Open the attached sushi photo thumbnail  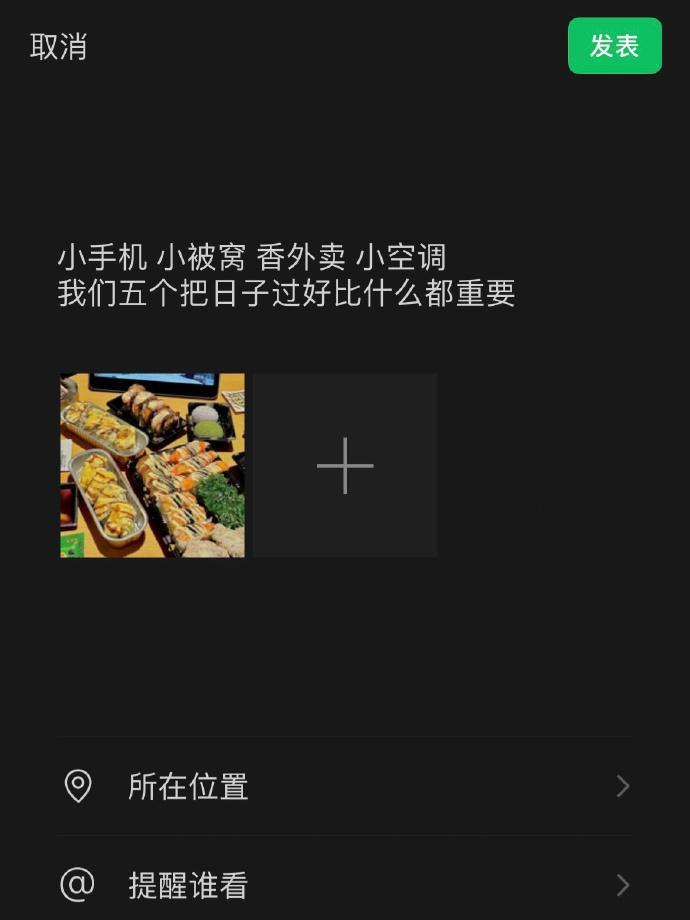152,465
